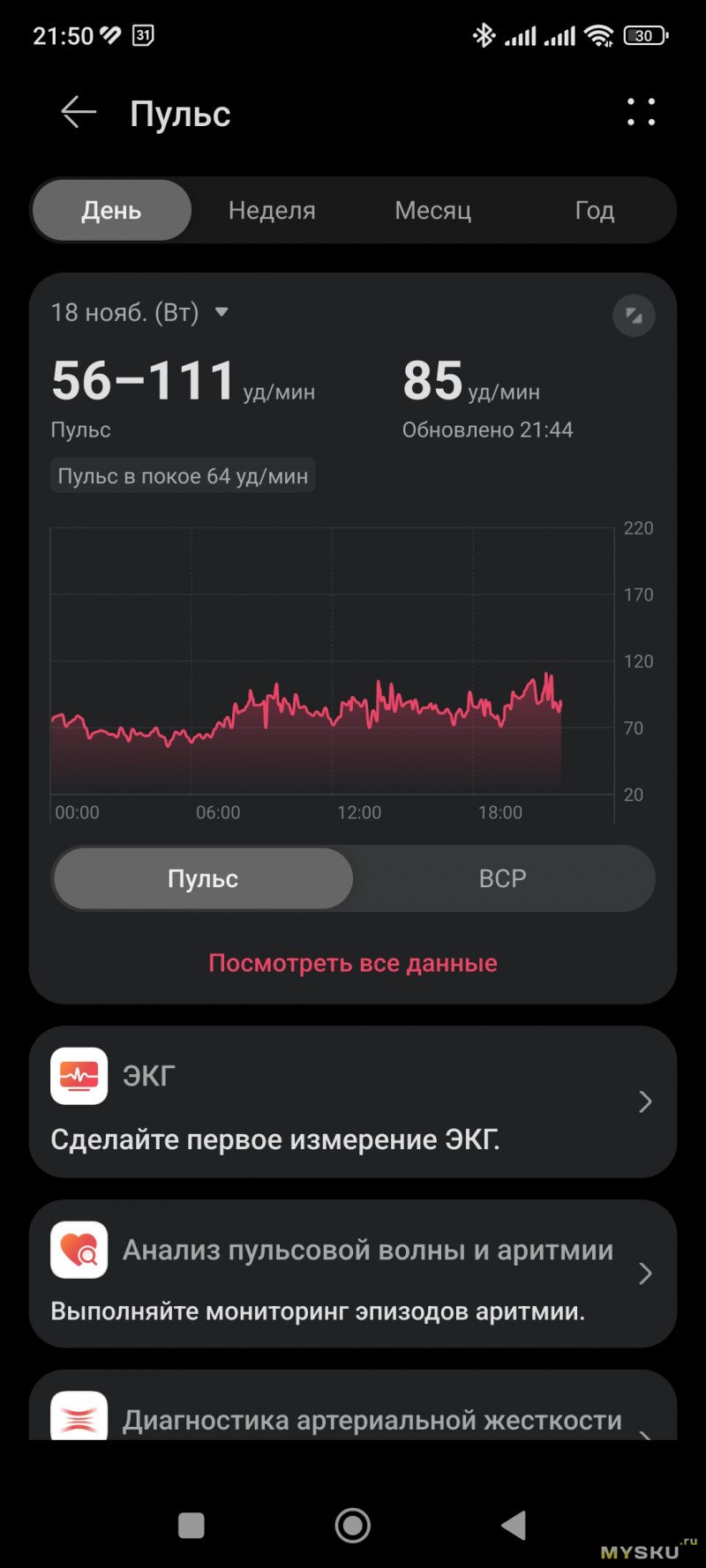Expand the heart rate chart fullscreen
The image size is (706, 1568).
click(x=634, y=316)
